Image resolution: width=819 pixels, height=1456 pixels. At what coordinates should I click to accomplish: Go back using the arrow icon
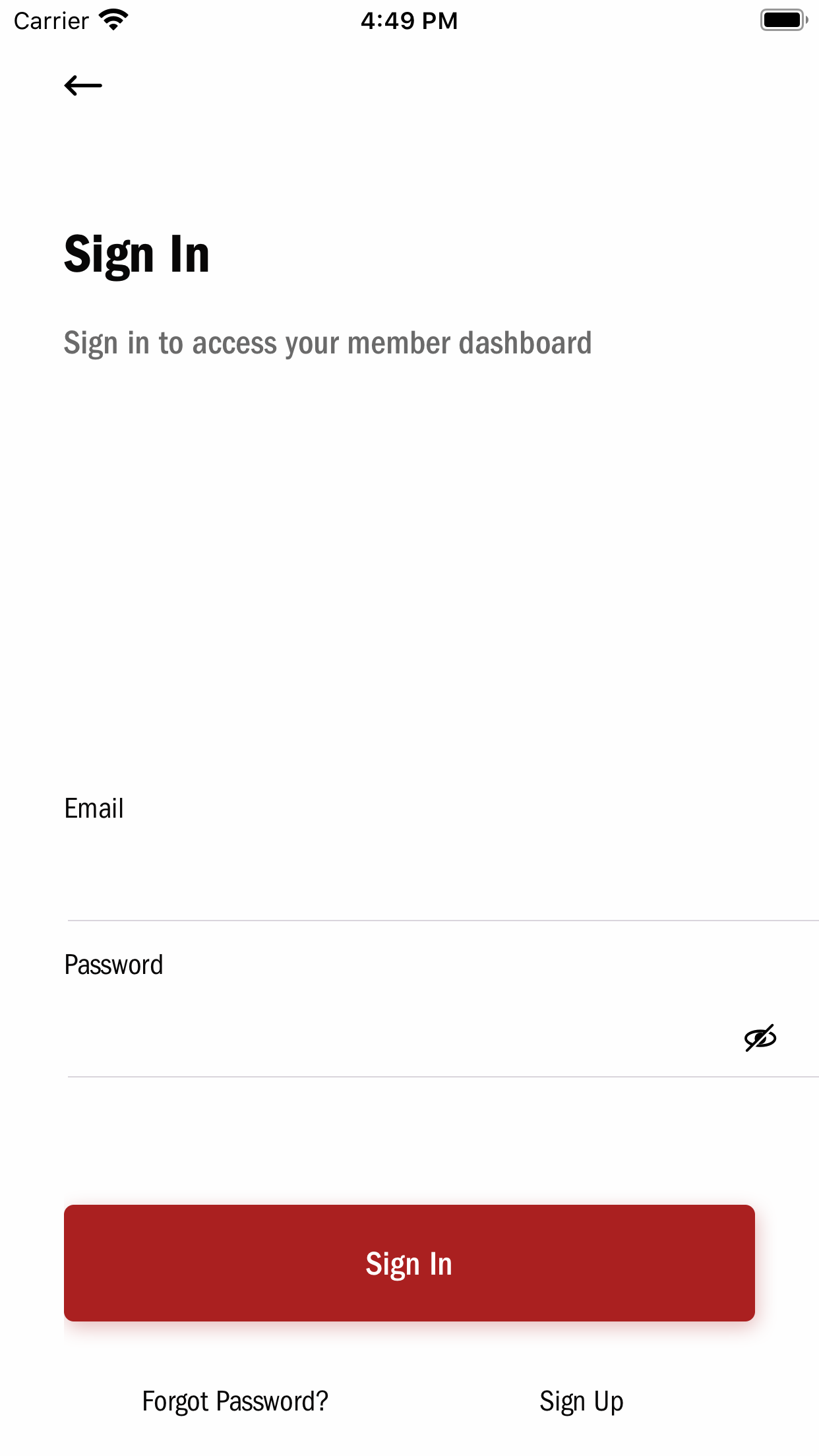point(83,86)
